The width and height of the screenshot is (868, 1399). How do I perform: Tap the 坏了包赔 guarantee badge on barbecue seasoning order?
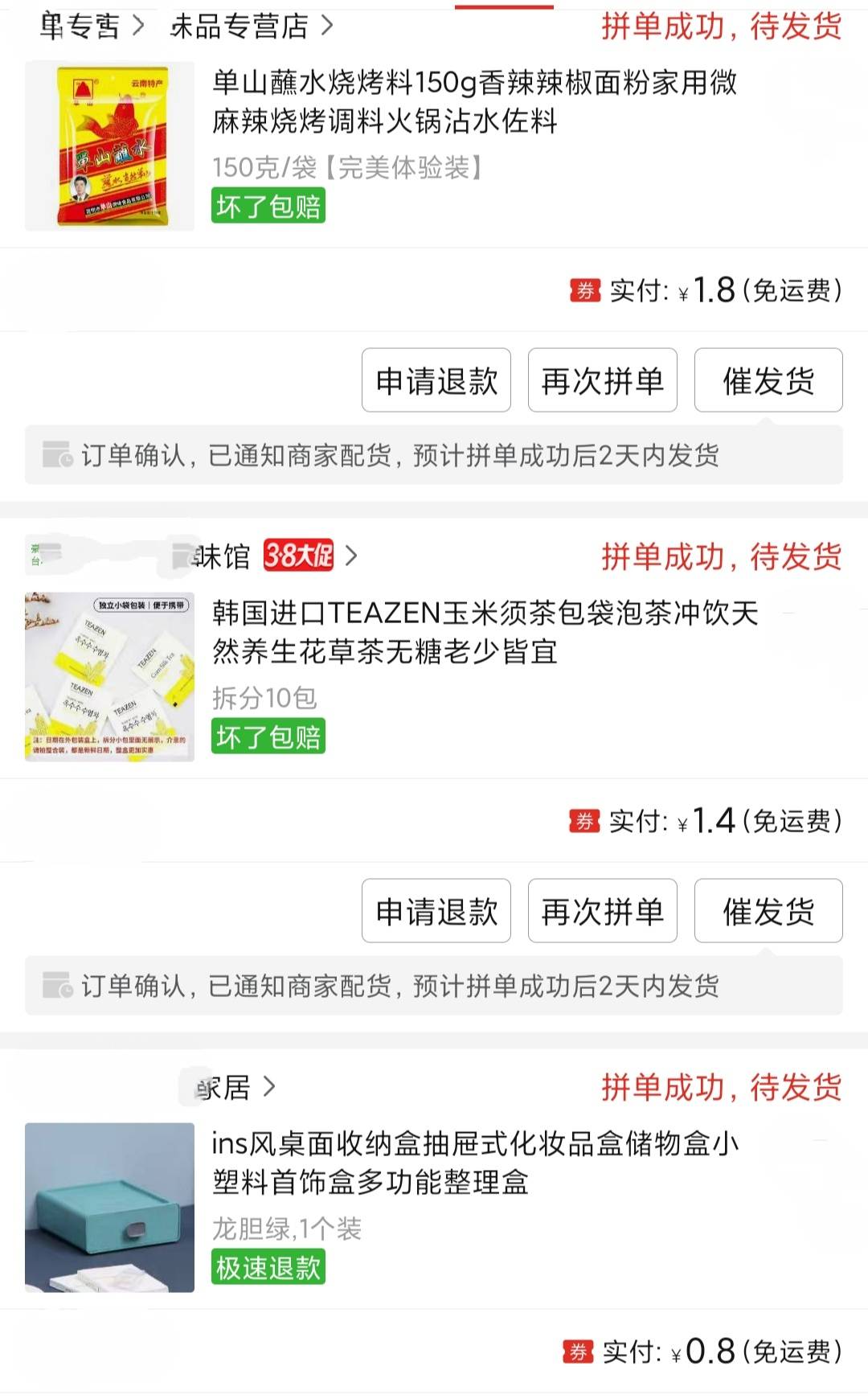[269, 207]
